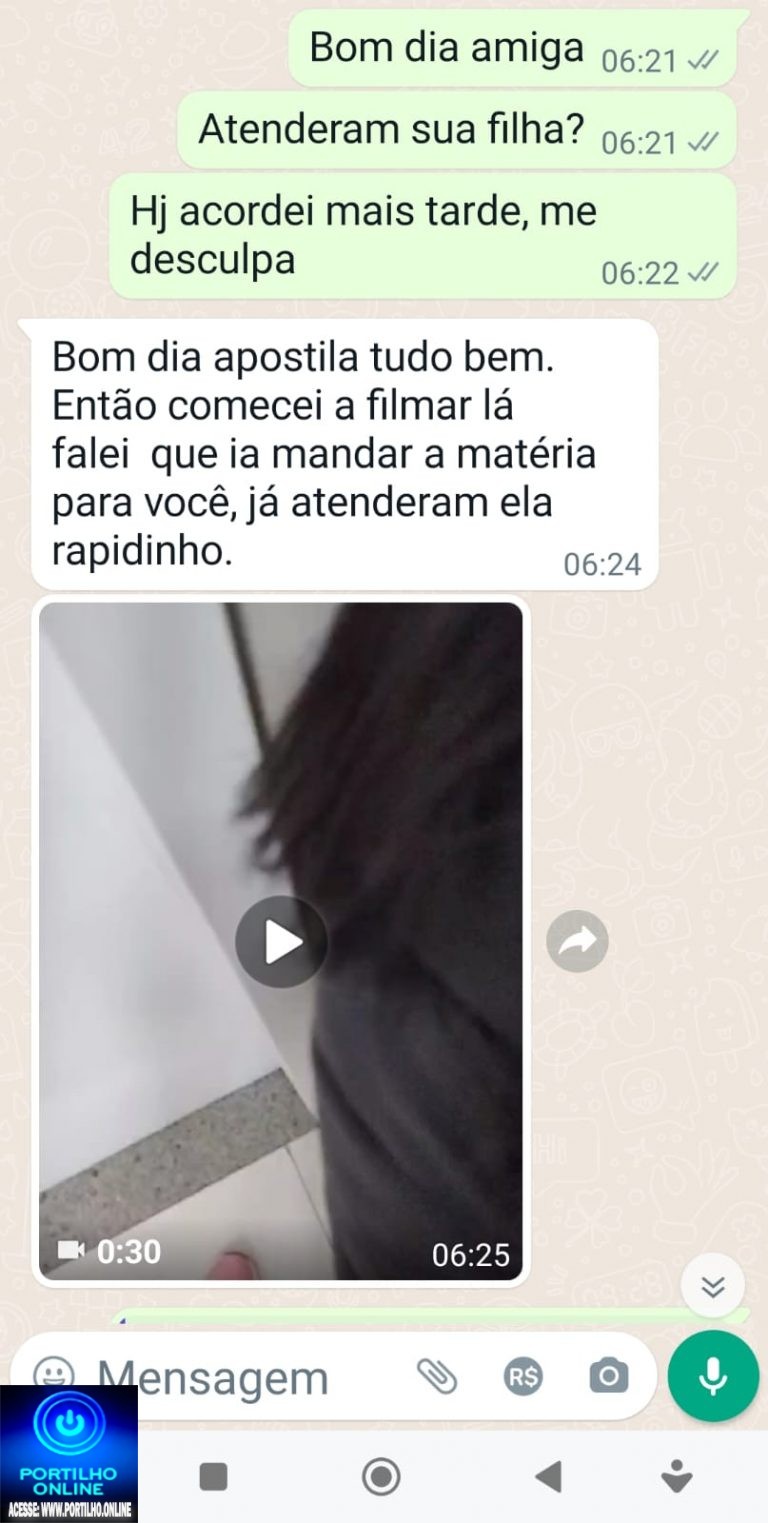Go to home via navigation bar
Screen dimensions: 768x1523
[x=381, y=1476]
